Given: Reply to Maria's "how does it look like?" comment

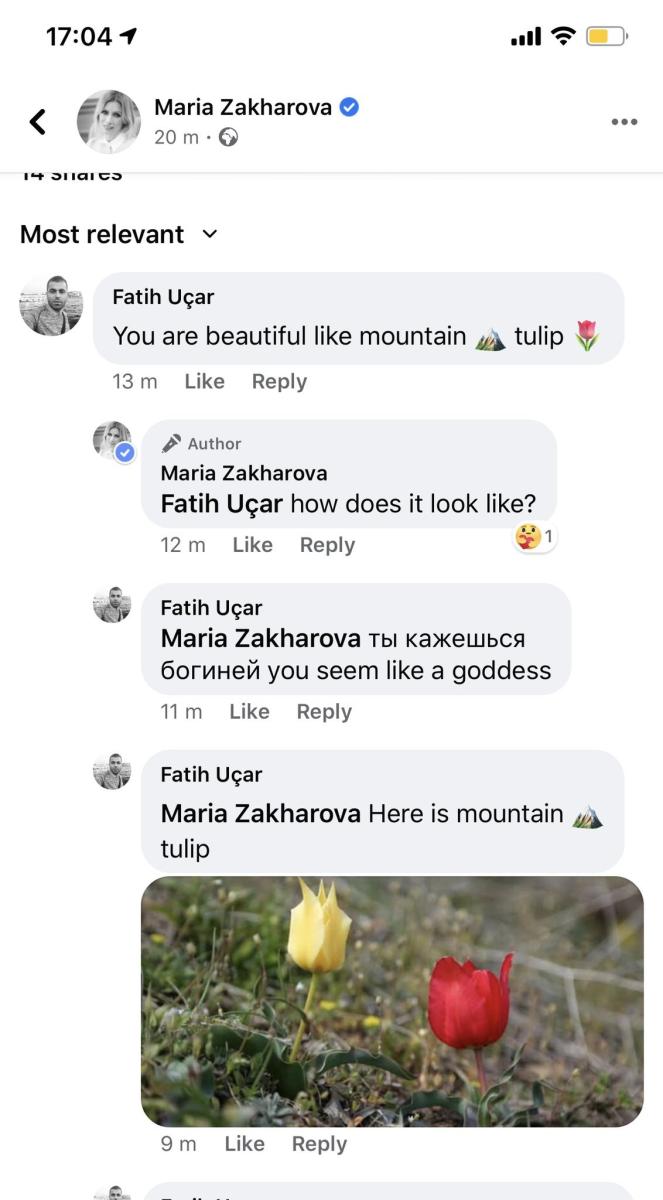Looking at the screenshot, I should 327,545.
